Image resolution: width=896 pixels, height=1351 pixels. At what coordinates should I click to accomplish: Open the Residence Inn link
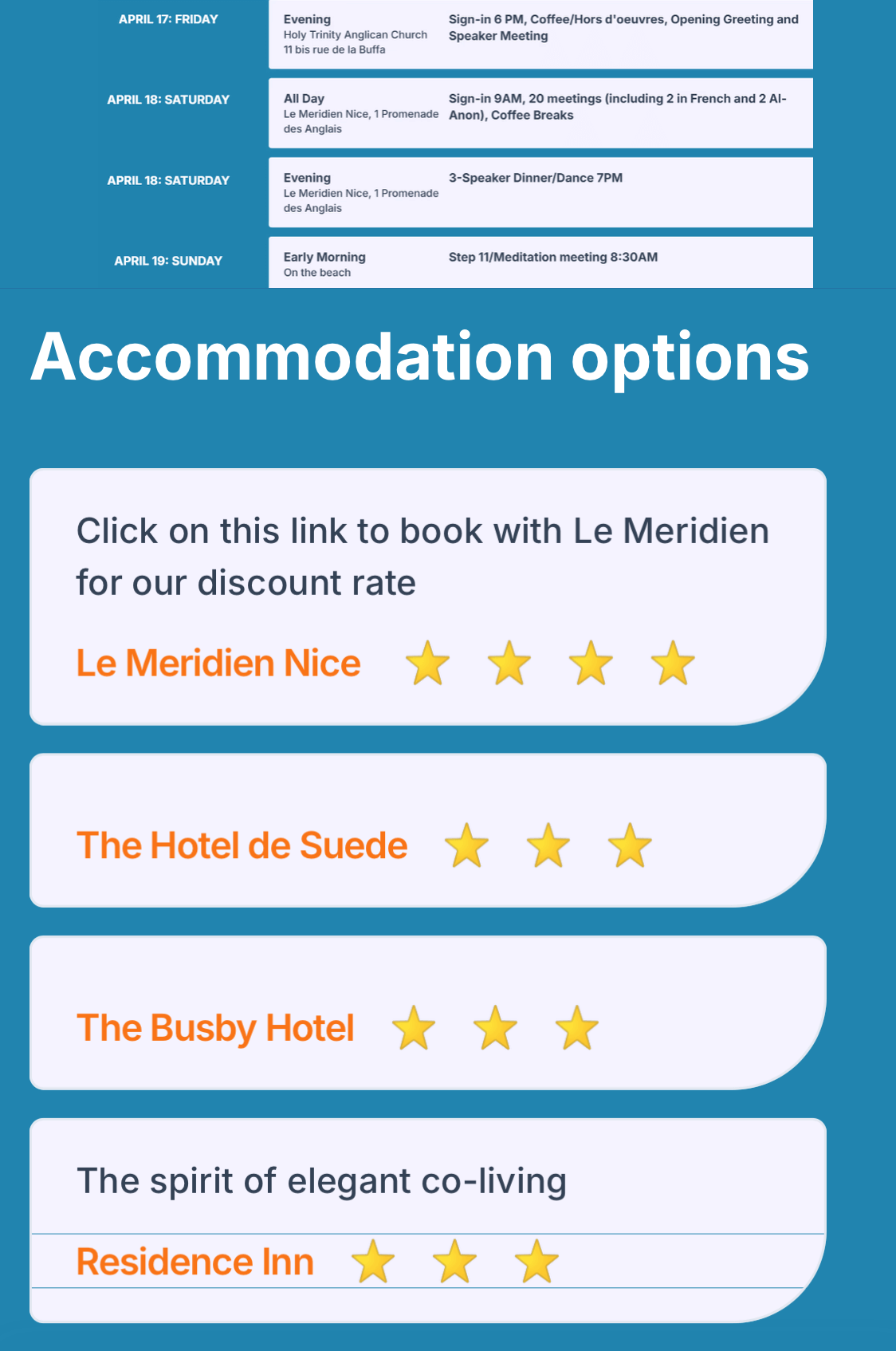[x=195, y=1262]
